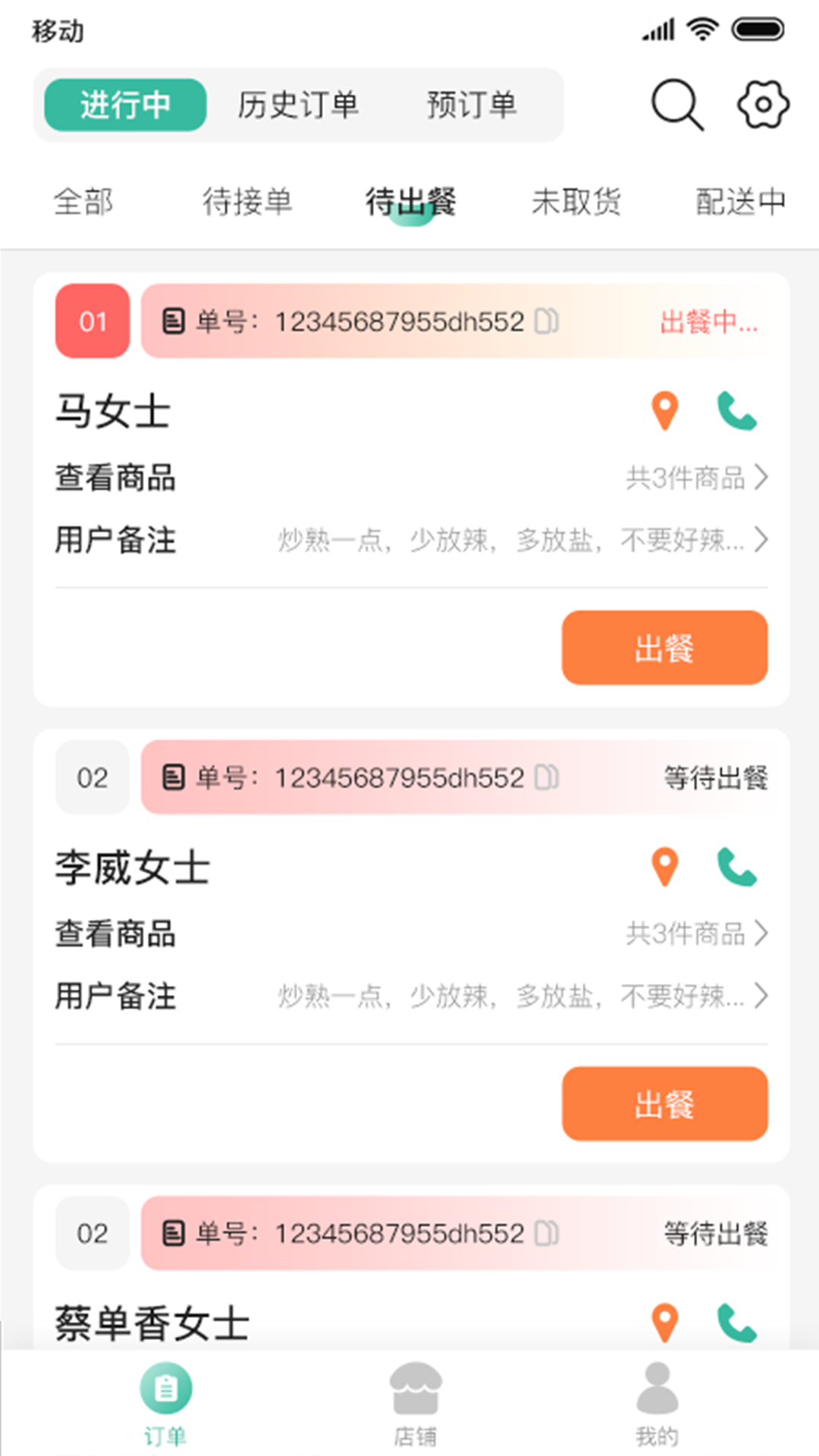The image size is (819, 1456).
Task: Tap 出餐 button for 李威女士's order
Action: [665, 1103]
